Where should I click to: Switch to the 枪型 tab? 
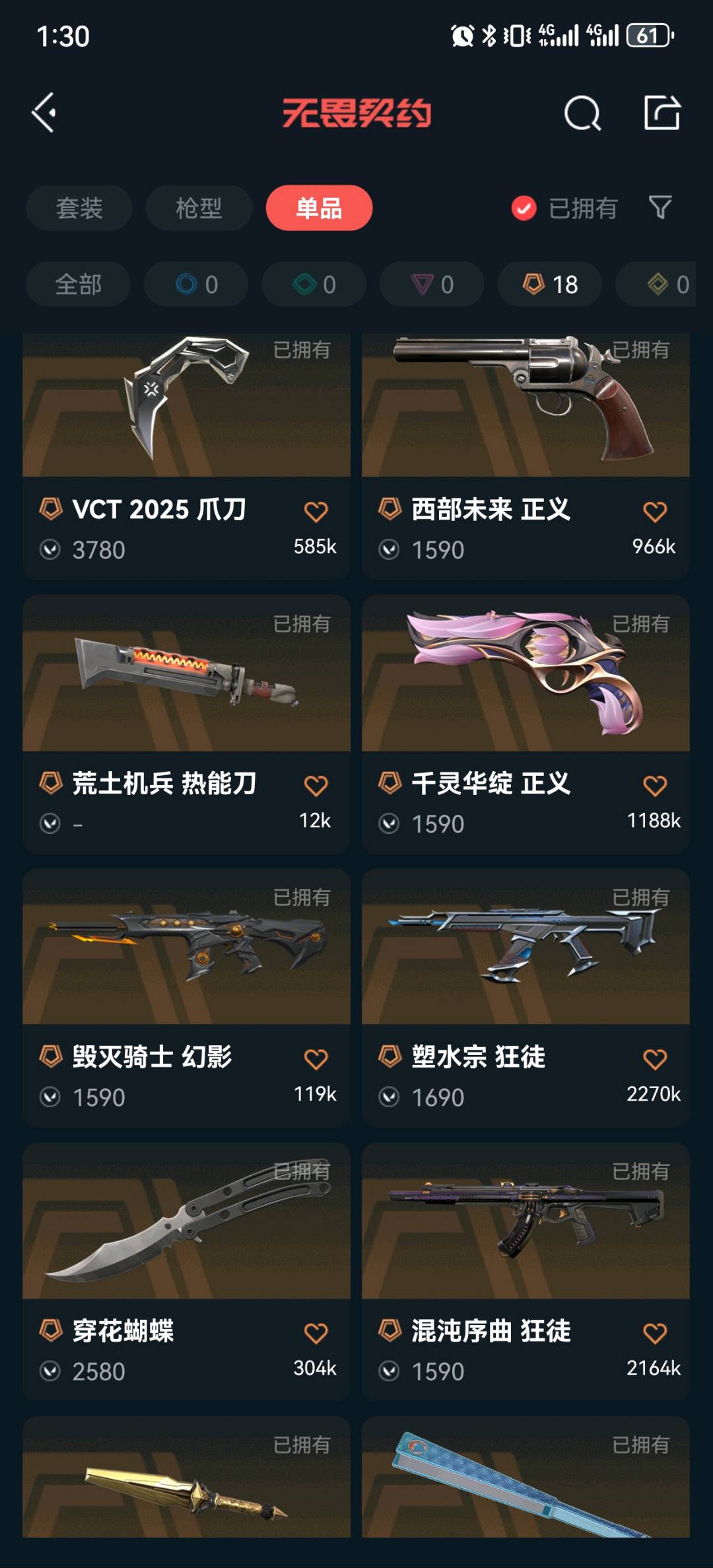199,208
